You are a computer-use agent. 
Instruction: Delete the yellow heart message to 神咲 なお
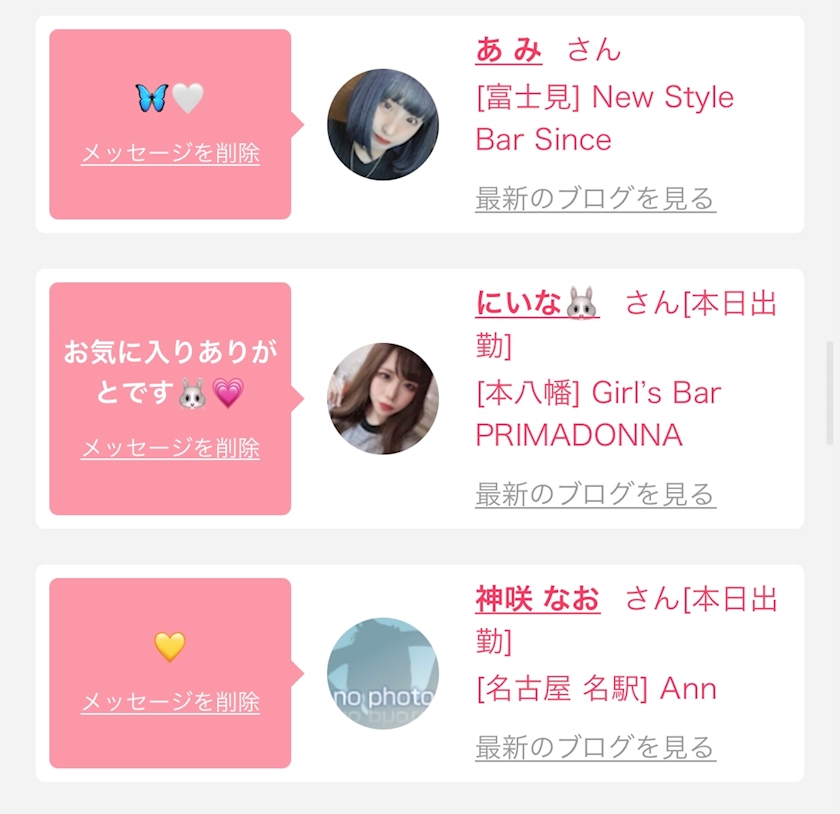170,702
